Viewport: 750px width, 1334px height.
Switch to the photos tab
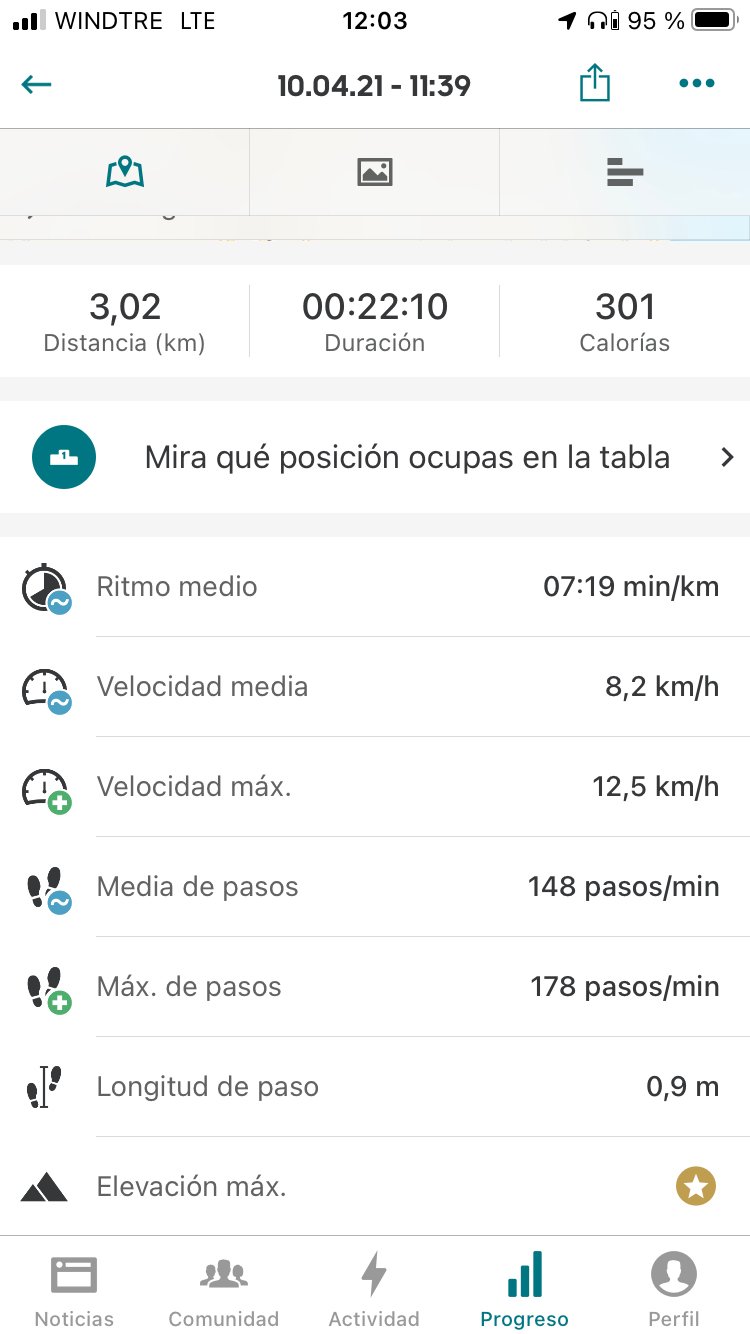click(375, 172)
